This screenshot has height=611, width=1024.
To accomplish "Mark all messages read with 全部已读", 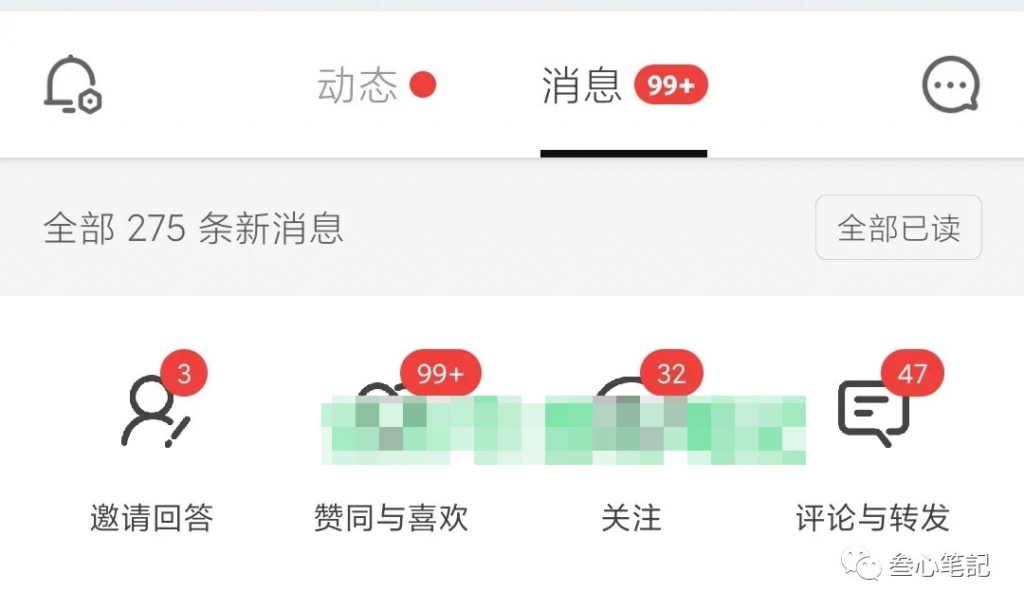I will pos(898,228).
